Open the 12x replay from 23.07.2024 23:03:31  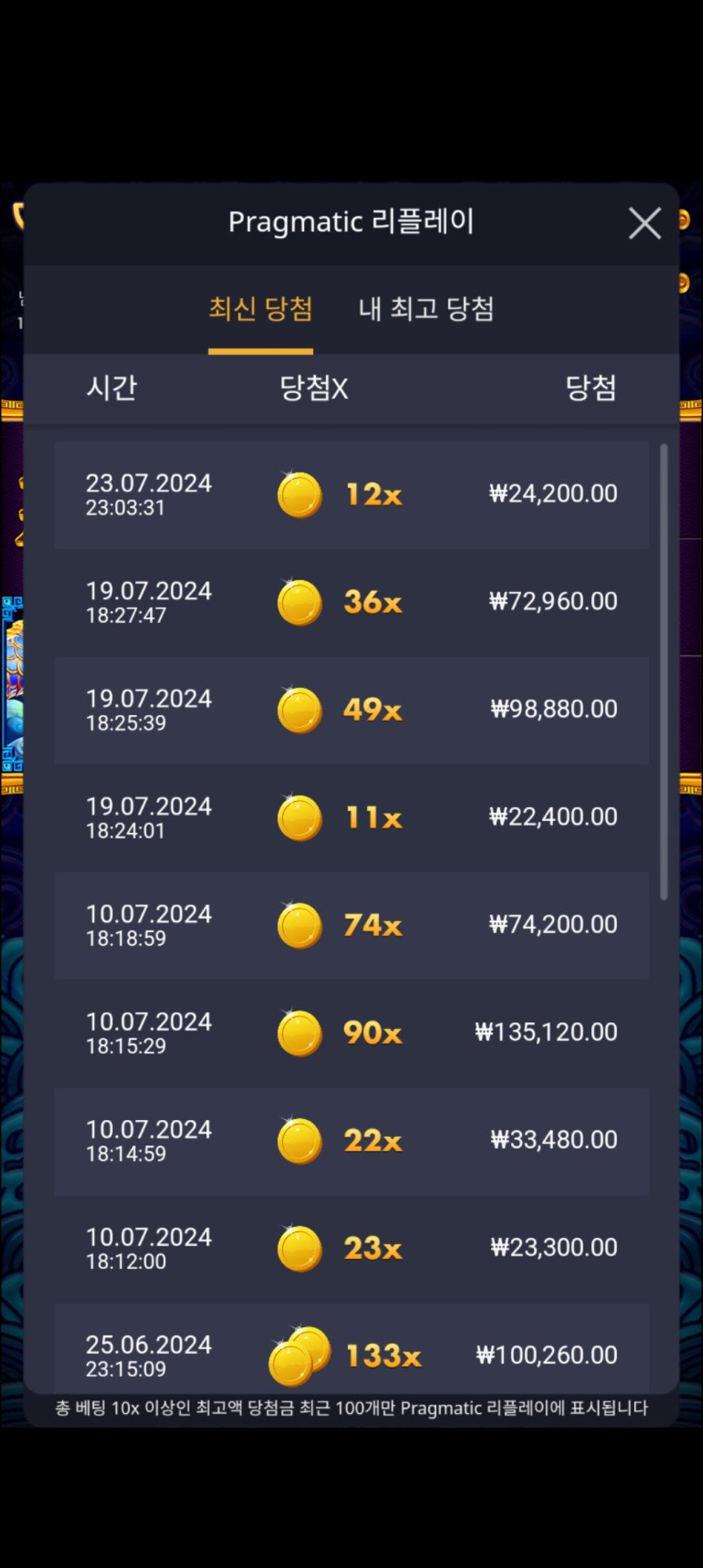click(351, 494)
